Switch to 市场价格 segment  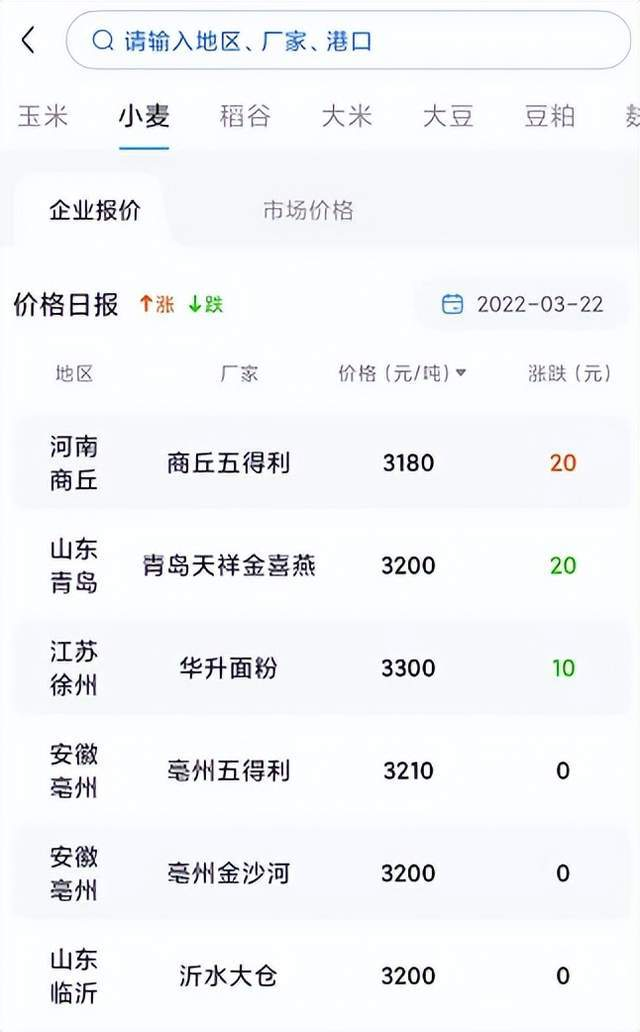(308, 210)
